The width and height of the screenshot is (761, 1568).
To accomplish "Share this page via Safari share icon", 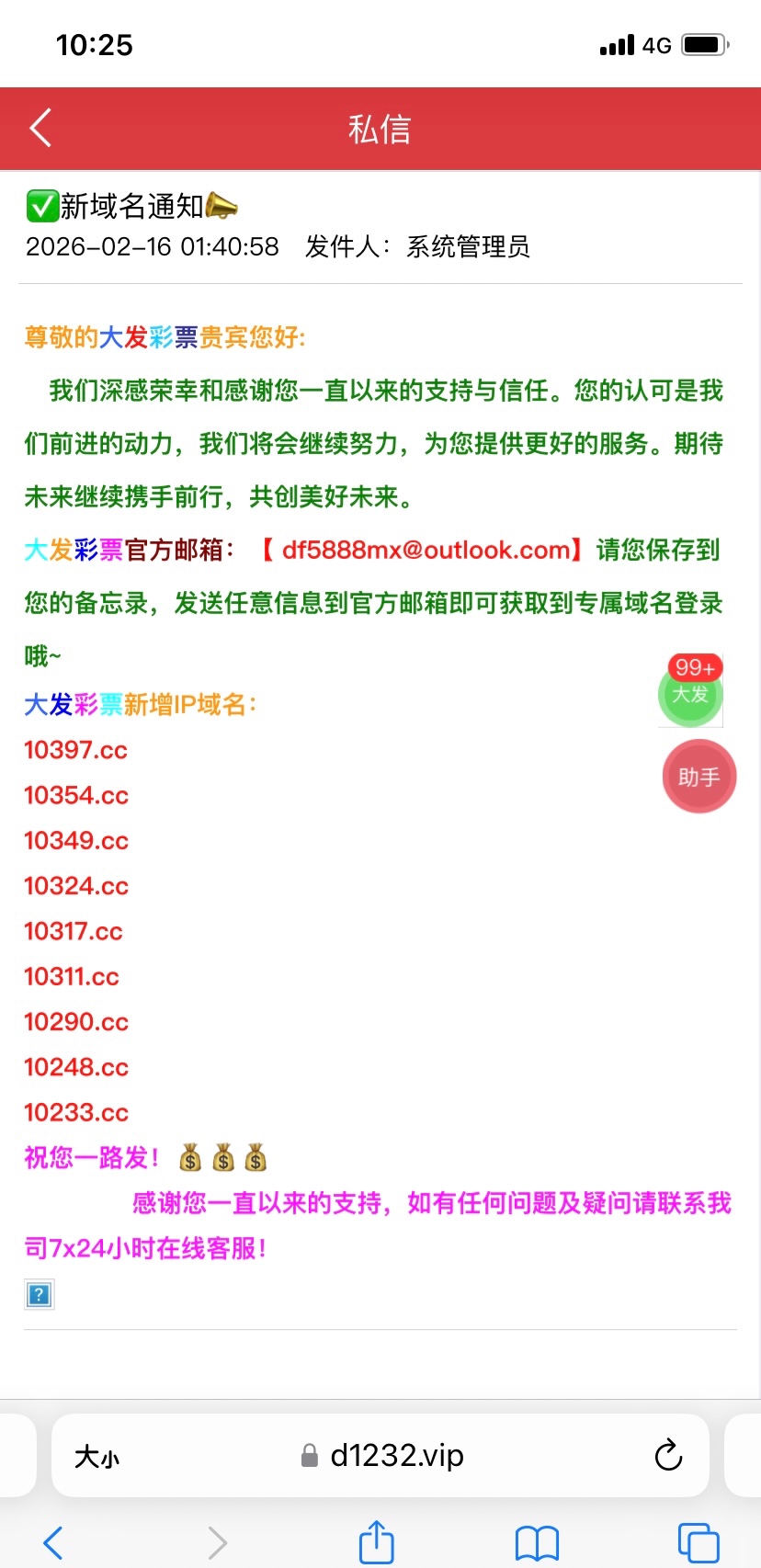I will 376,1542.
